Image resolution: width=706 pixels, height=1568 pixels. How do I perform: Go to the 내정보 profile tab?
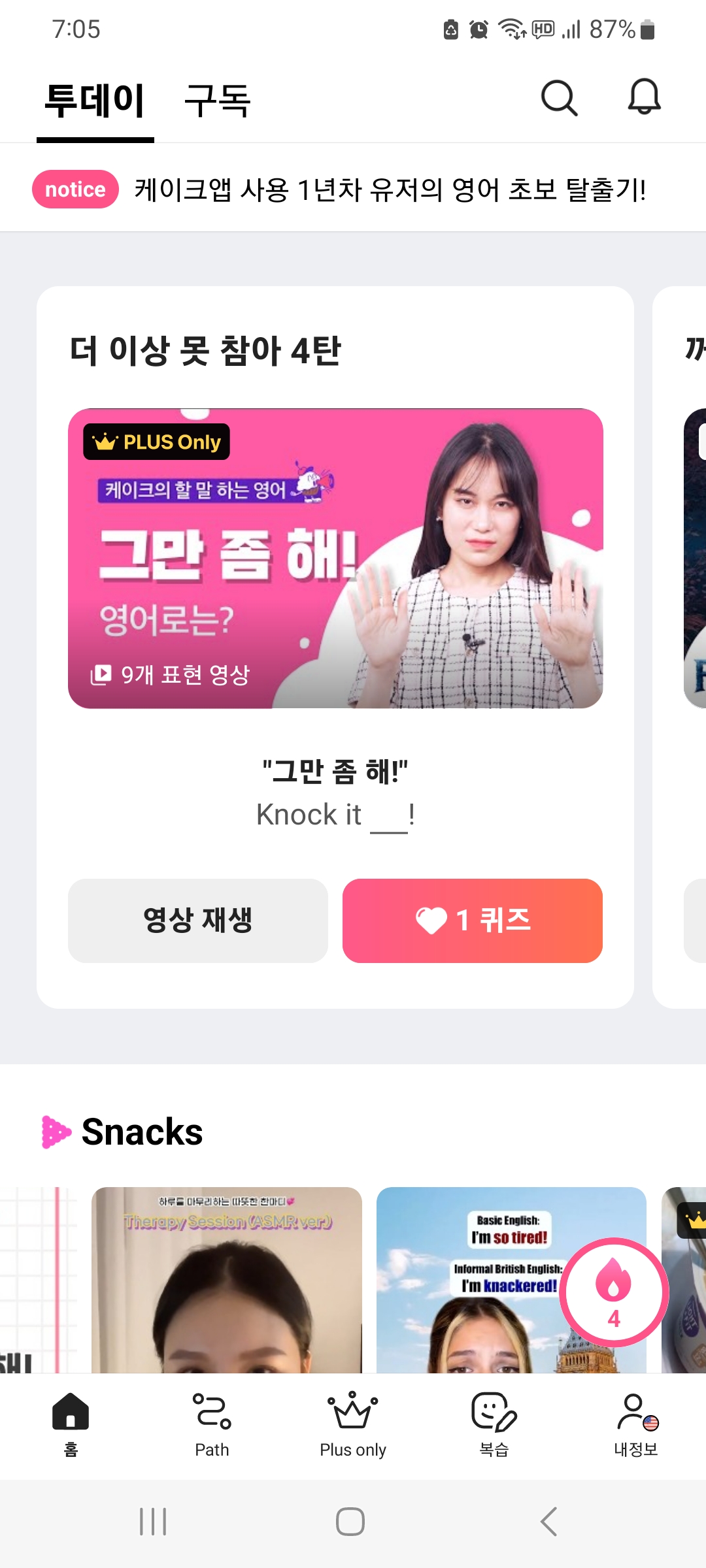(635, 1426)
